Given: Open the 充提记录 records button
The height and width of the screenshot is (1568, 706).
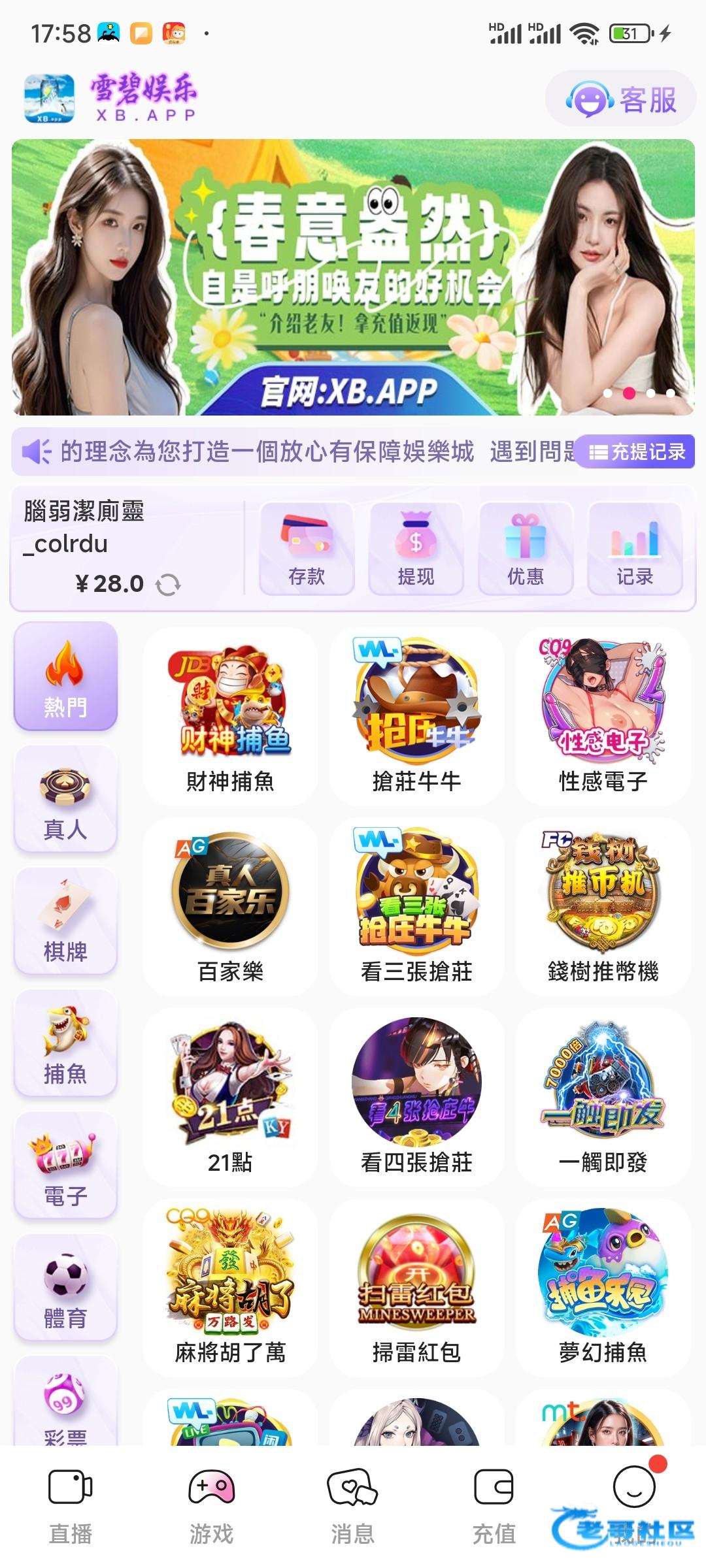Looking at the screenshot, I should pyautogui.click(x=636, y=451).
